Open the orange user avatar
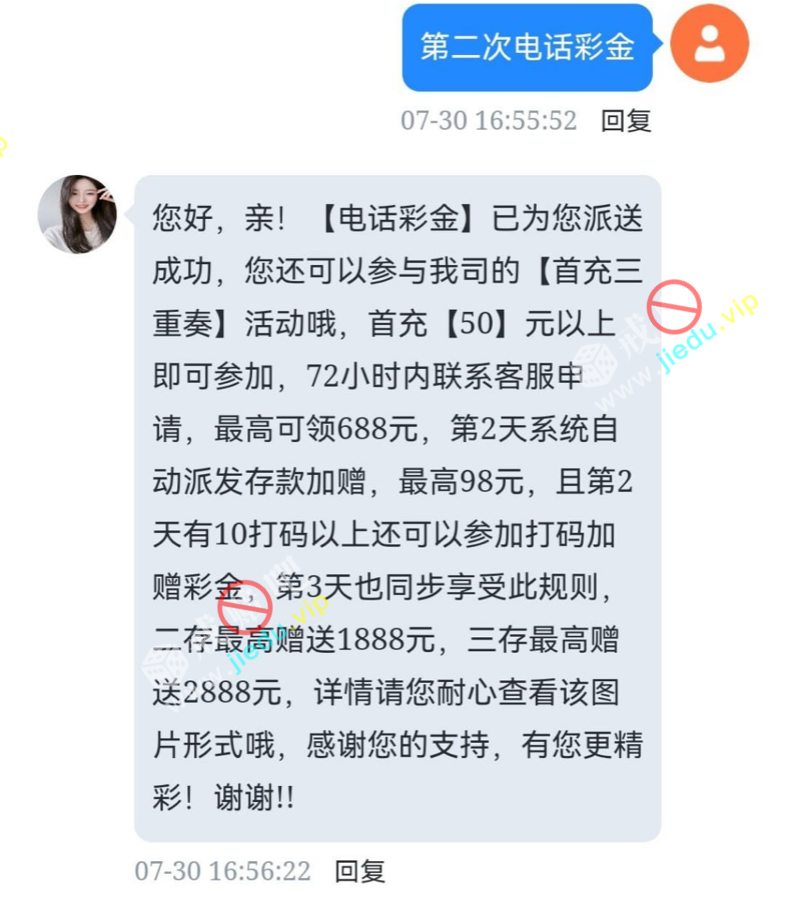Viewport: 787px width, 904px height. (709, 45)
